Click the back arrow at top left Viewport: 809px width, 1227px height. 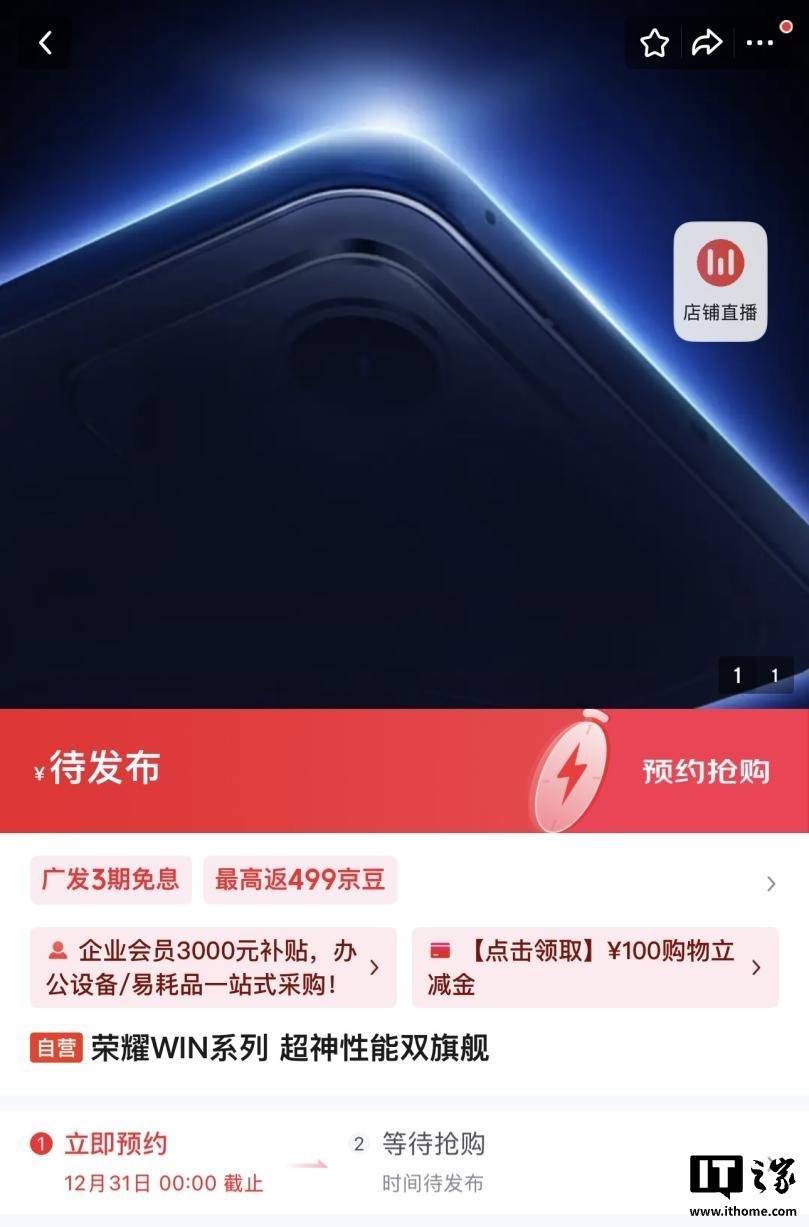[x=46, y=42]
